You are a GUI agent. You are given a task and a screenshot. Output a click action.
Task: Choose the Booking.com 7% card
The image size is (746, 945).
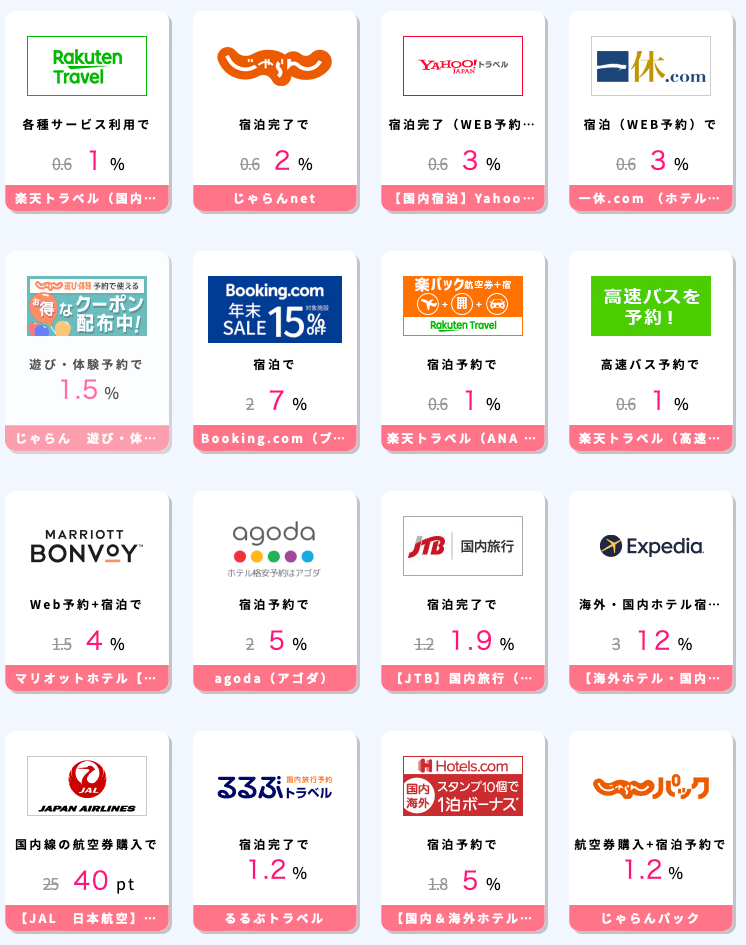click(x=275, y=350)
